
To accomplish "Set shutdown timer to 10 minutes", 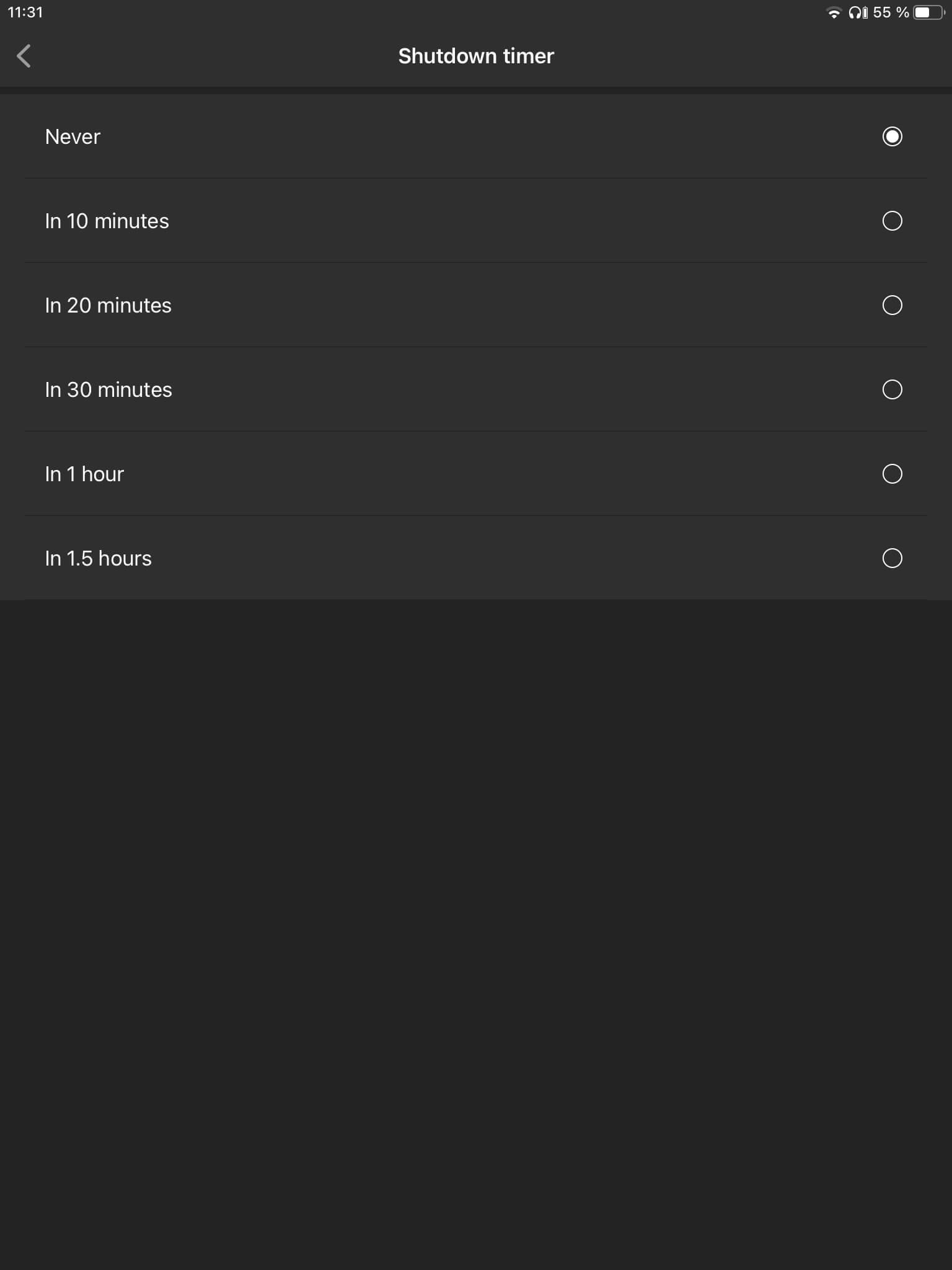I will (891, 221).
